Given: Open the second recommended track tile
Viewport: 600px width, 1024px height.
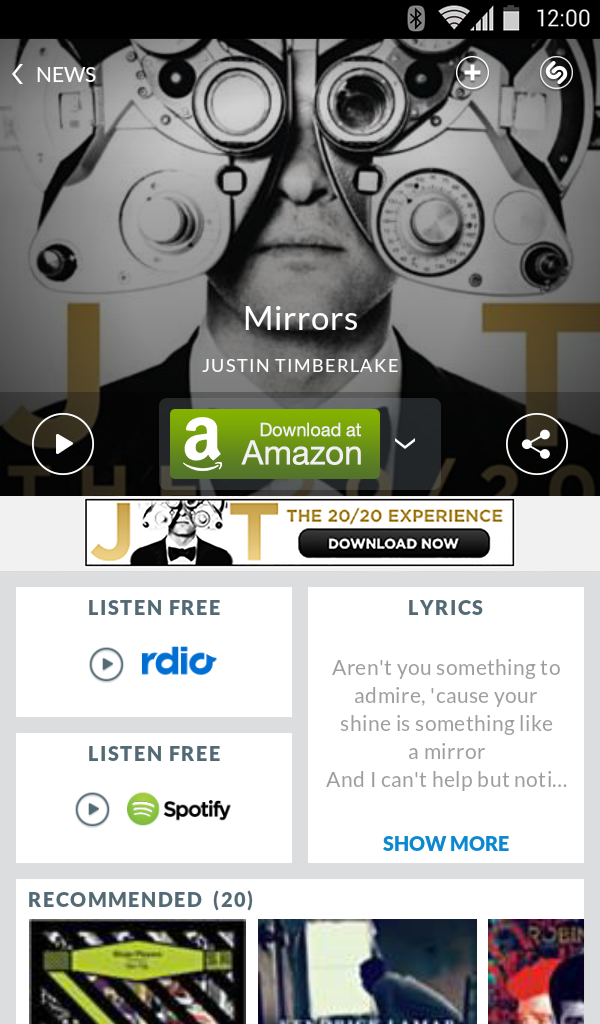Looking at the screenshot, I should 368,972.
